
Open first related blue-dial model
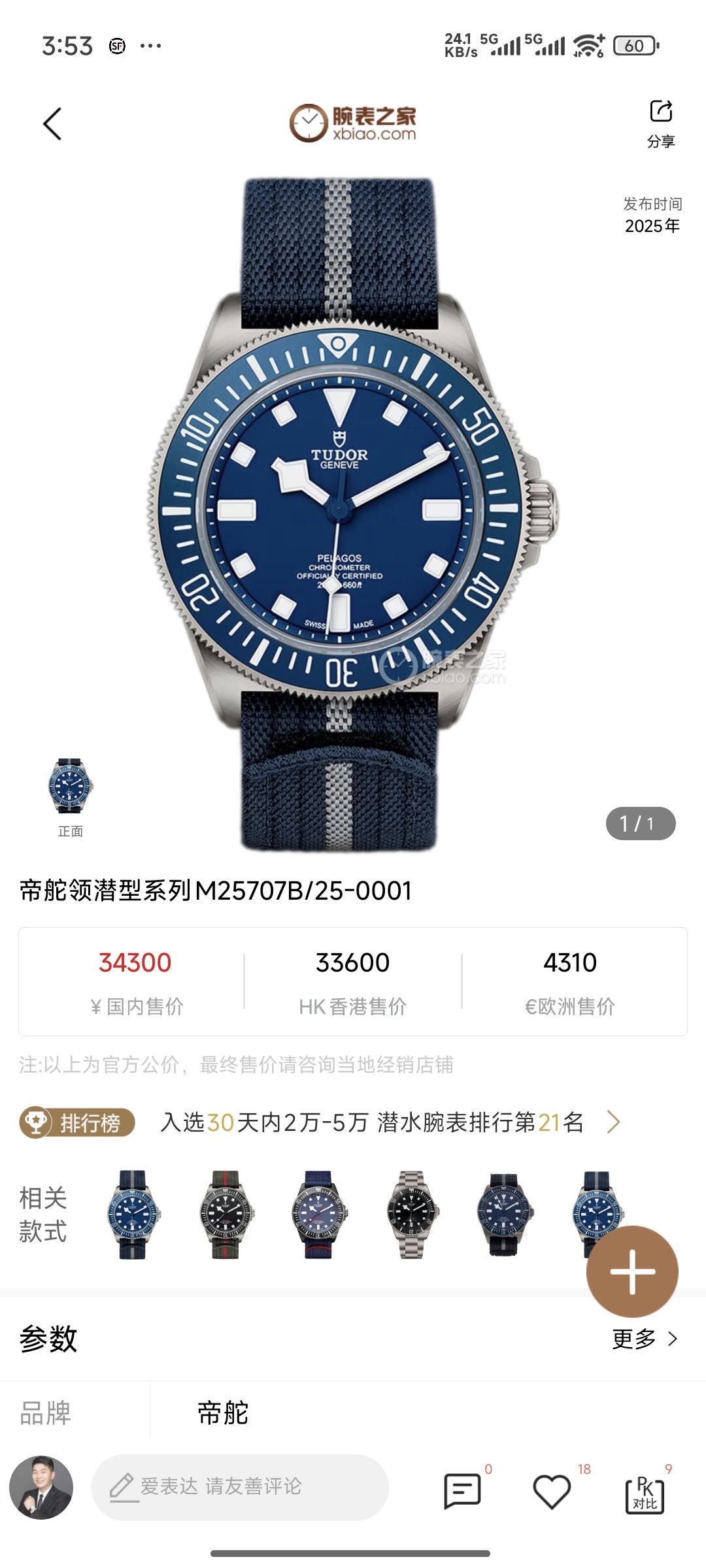point(133,1214)
